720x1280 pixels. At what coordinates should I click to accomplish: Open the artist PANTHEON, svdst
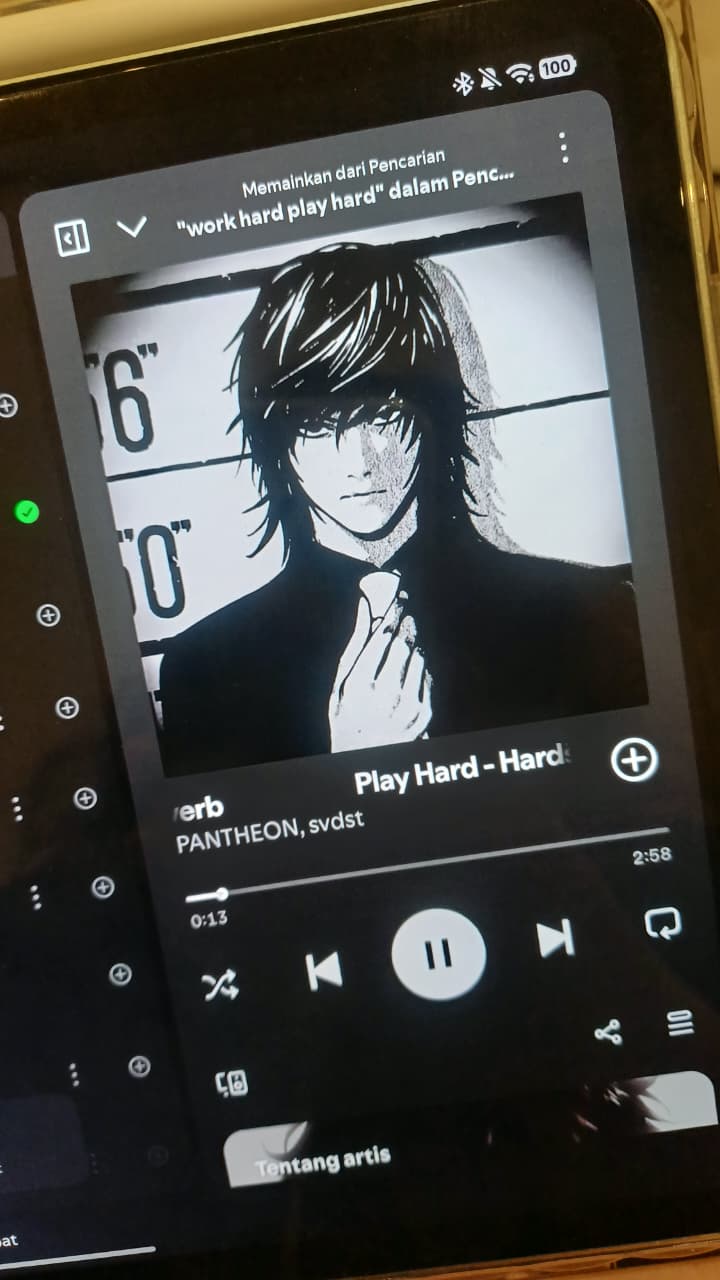click(x=270, y=833)
